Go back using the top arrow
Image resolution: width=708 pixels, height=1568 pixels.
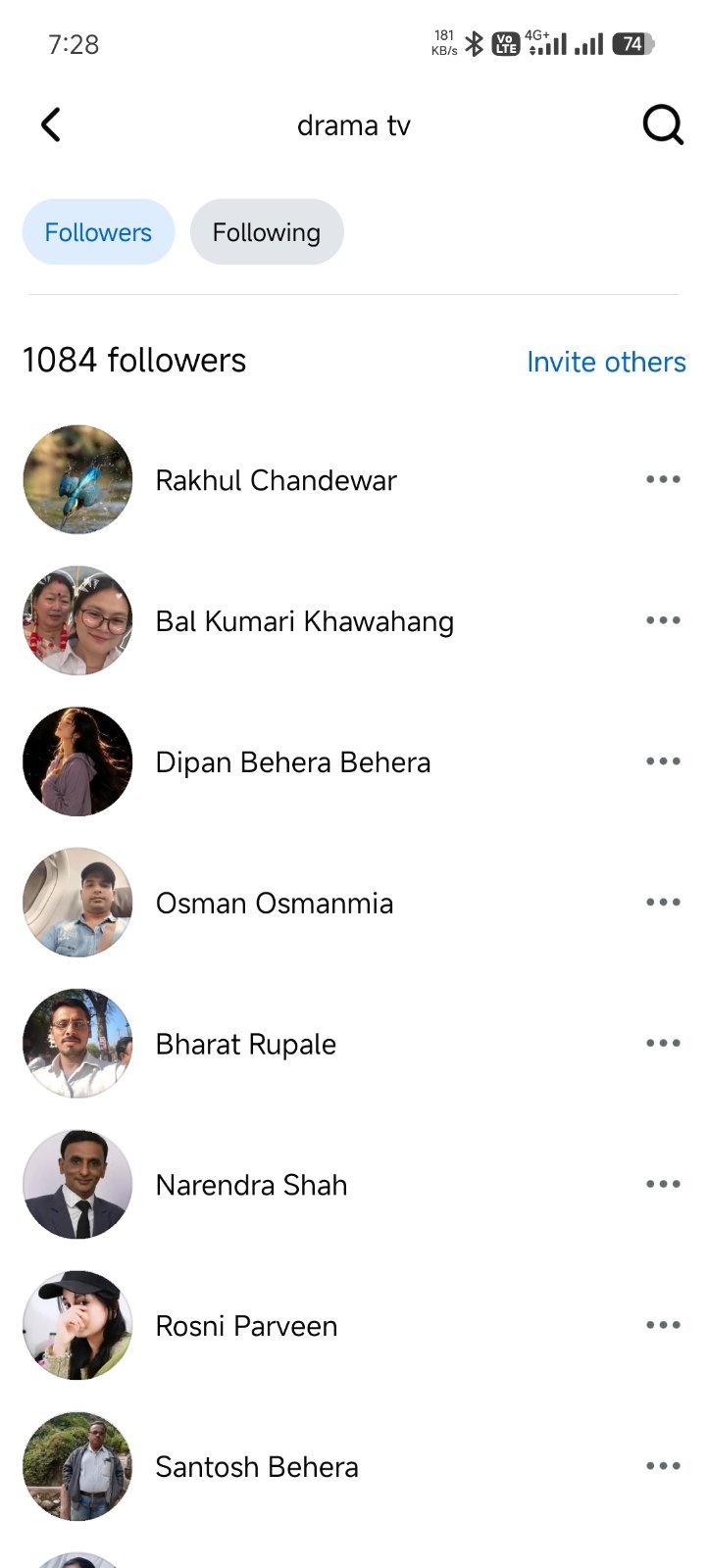(51, 124)
